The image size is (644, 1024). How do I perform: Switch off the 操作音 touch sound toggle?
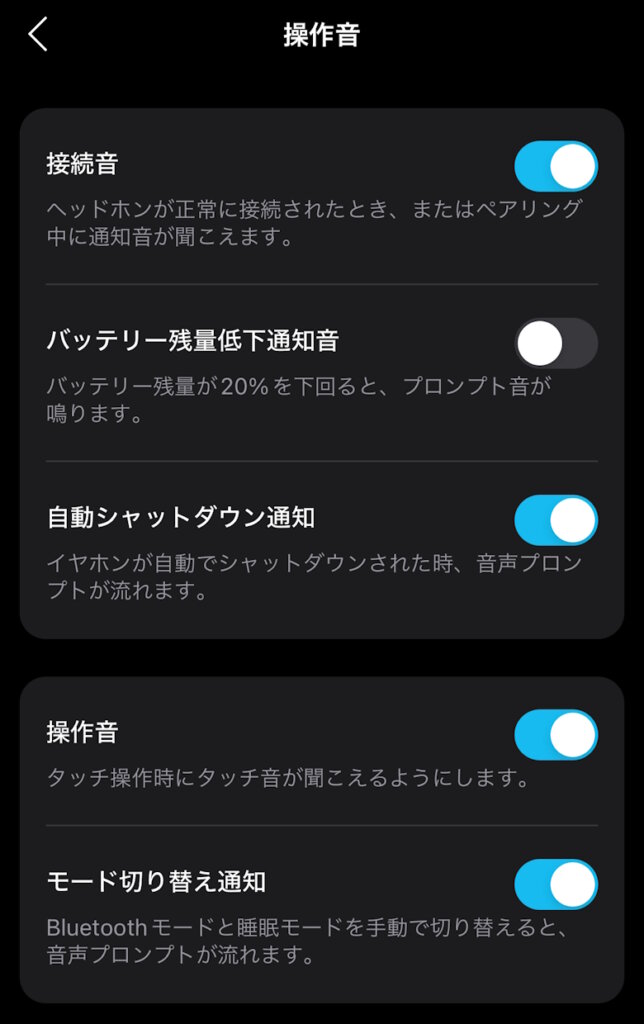pos(556,736)
